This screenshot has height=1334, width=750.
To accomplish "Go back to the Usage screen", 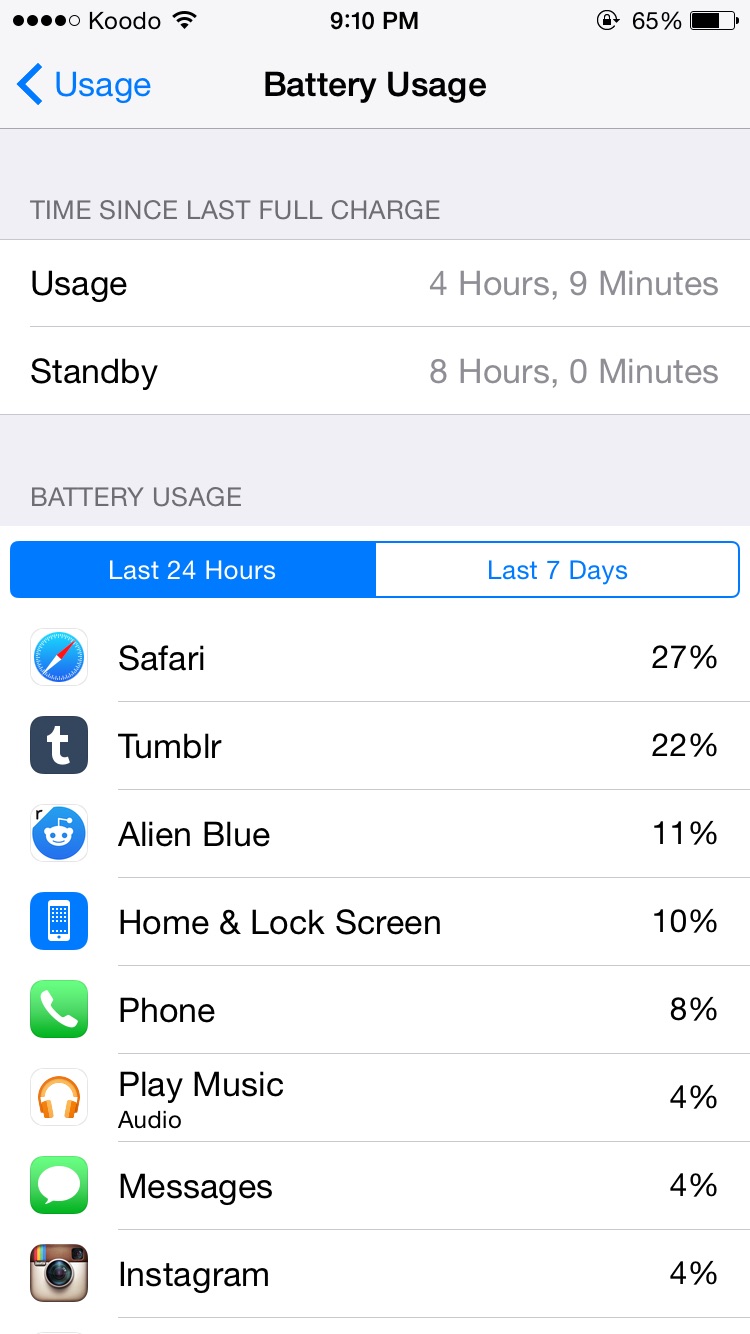I will 84,85.
